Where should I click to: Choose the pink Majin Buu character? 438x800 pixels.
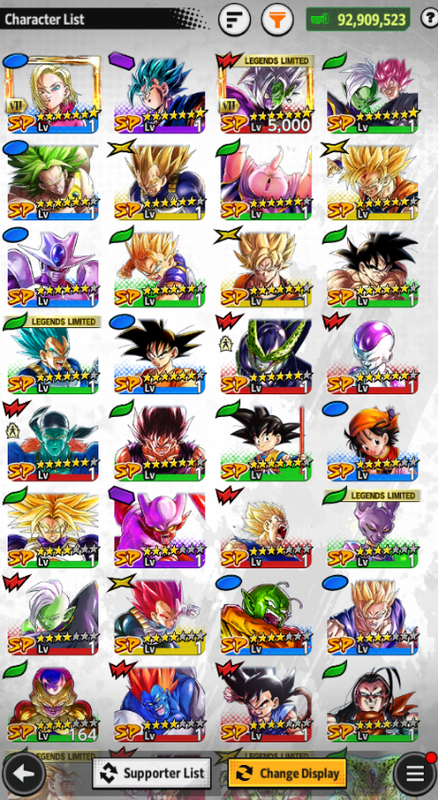(x=265, y=182)
